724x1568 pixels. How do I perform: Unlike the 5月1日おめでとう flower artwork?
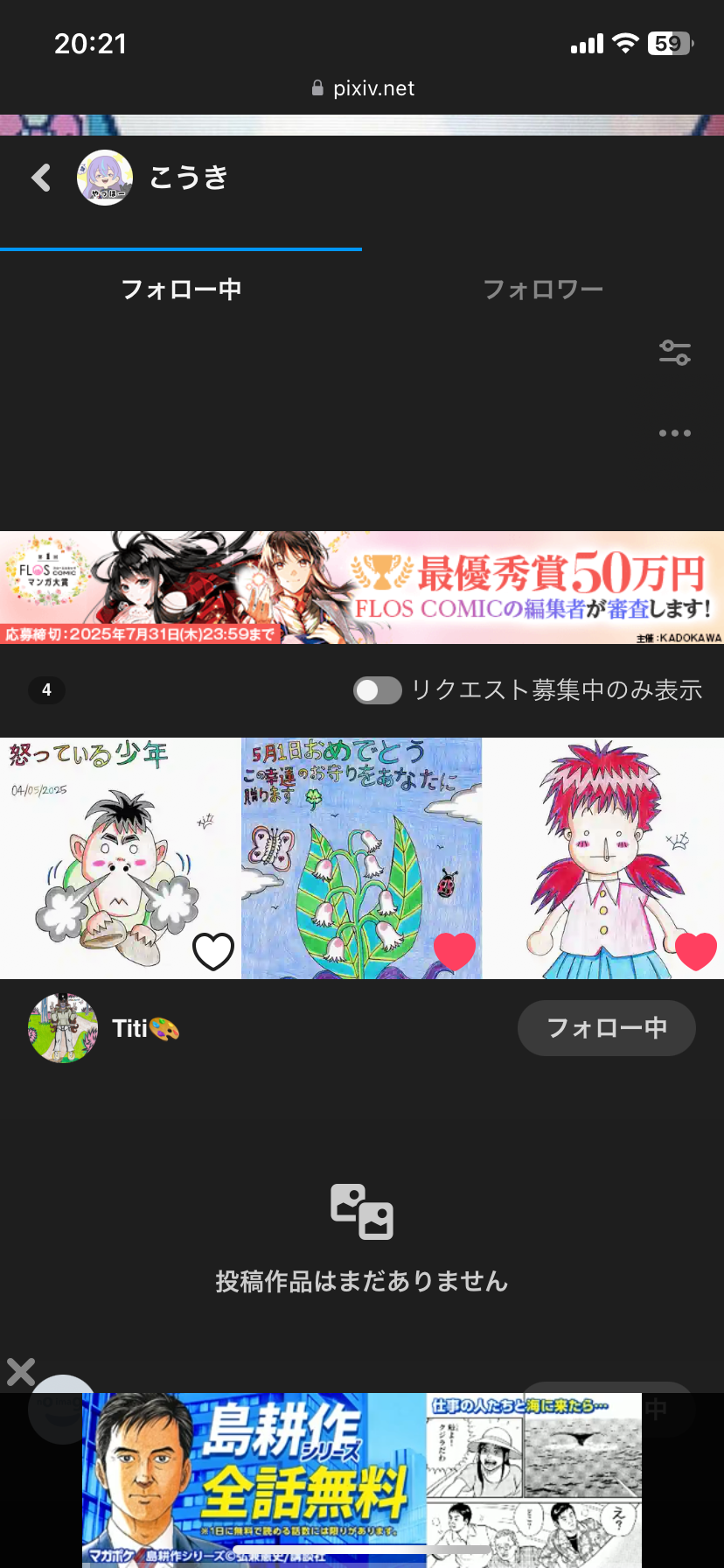pos(455,951)
